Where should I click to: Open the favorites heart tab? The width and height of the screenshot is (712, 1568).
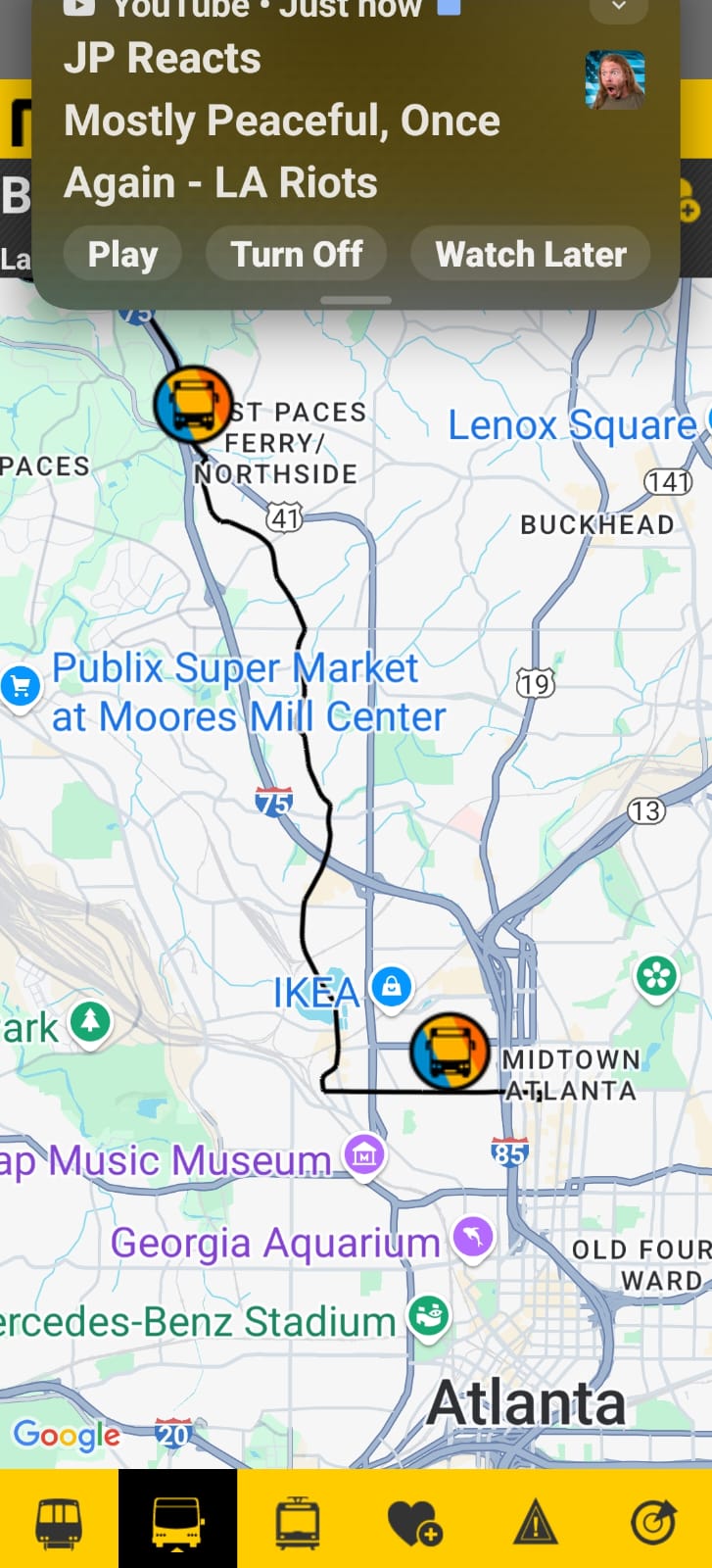click(415, 1524)
